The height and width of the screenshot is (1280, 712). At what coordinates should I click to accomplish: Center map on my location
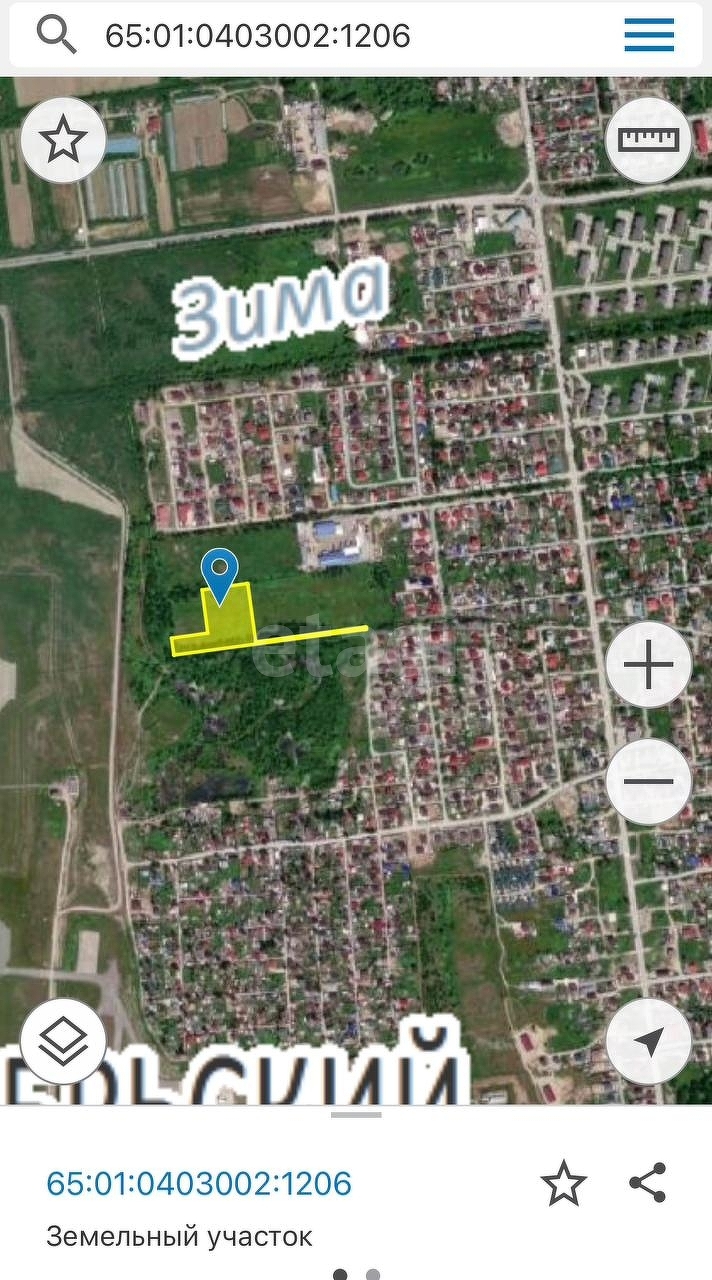pos(648,1041)
